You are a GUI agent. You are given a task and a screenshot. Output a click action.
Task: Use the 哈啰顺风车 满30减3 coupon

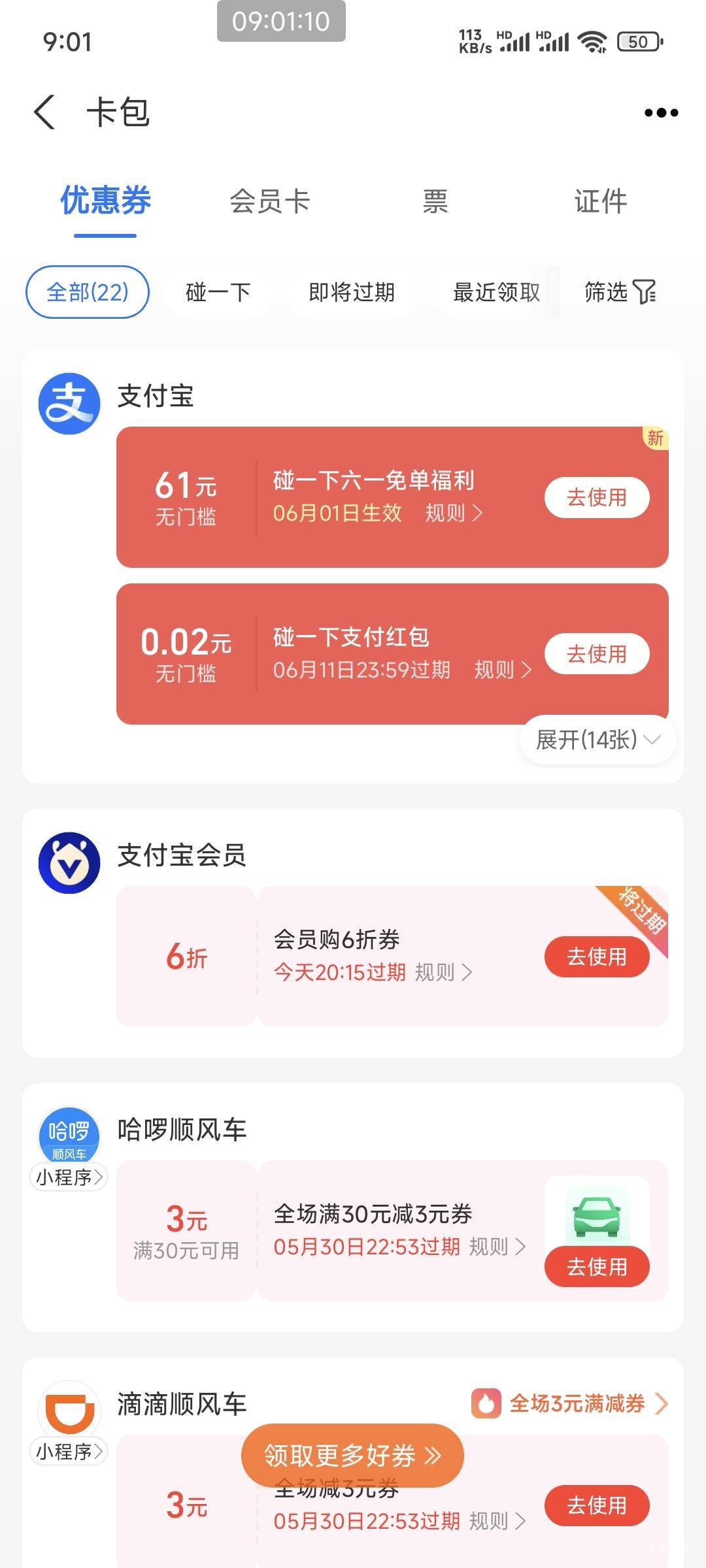(x=597, y=1266)
